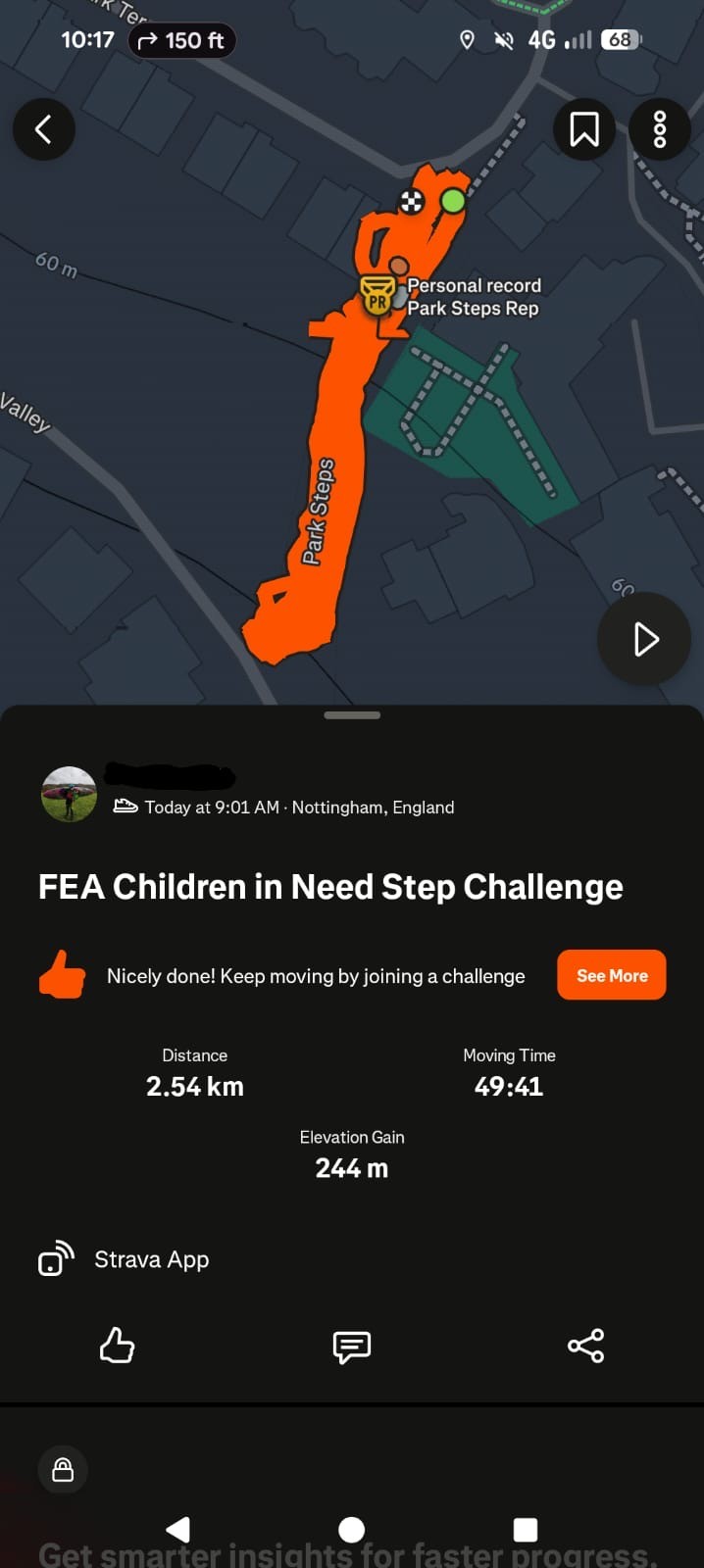
Task: Open the athlete's profile picture
Action: pos(69,794)
